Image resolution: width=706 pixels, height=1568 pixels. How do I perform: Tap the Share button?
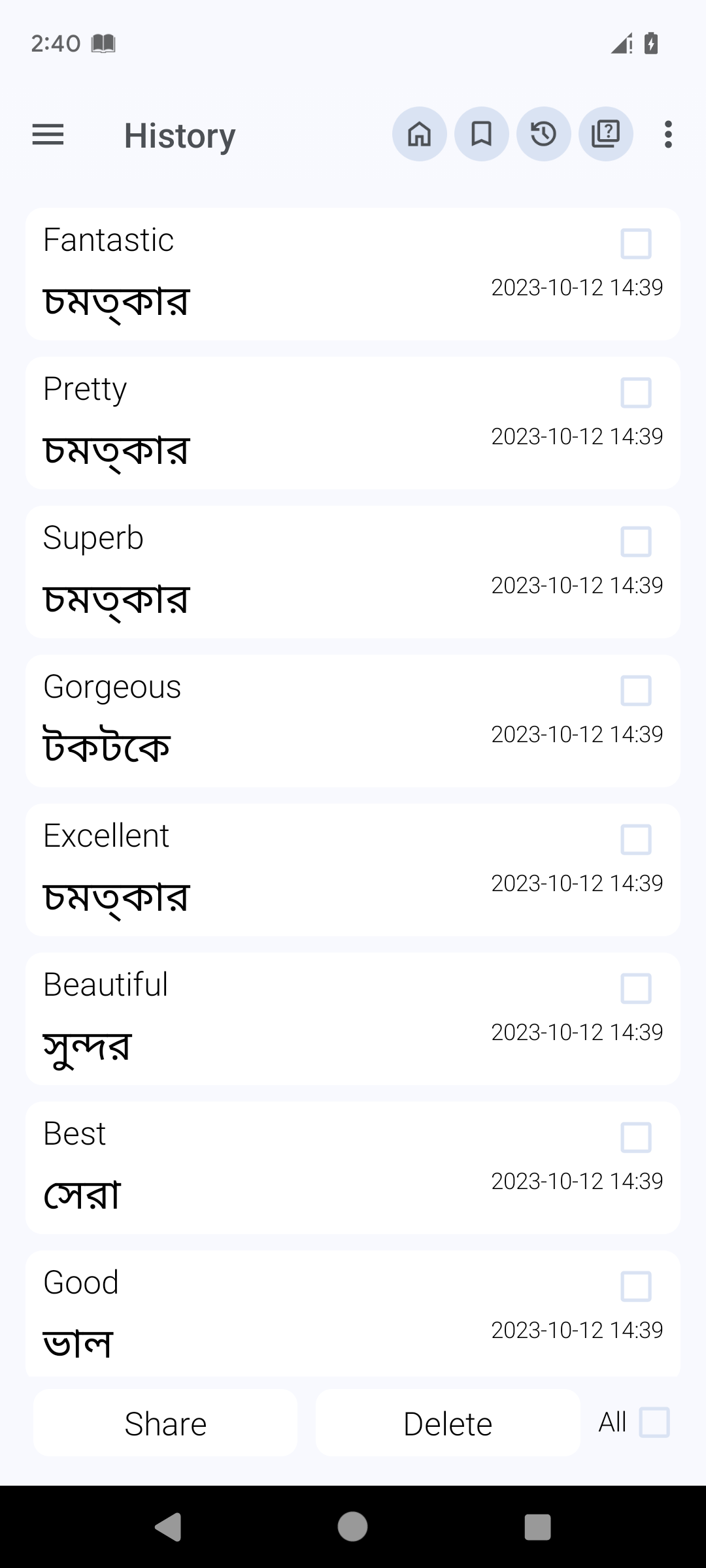coord(165,1423)
